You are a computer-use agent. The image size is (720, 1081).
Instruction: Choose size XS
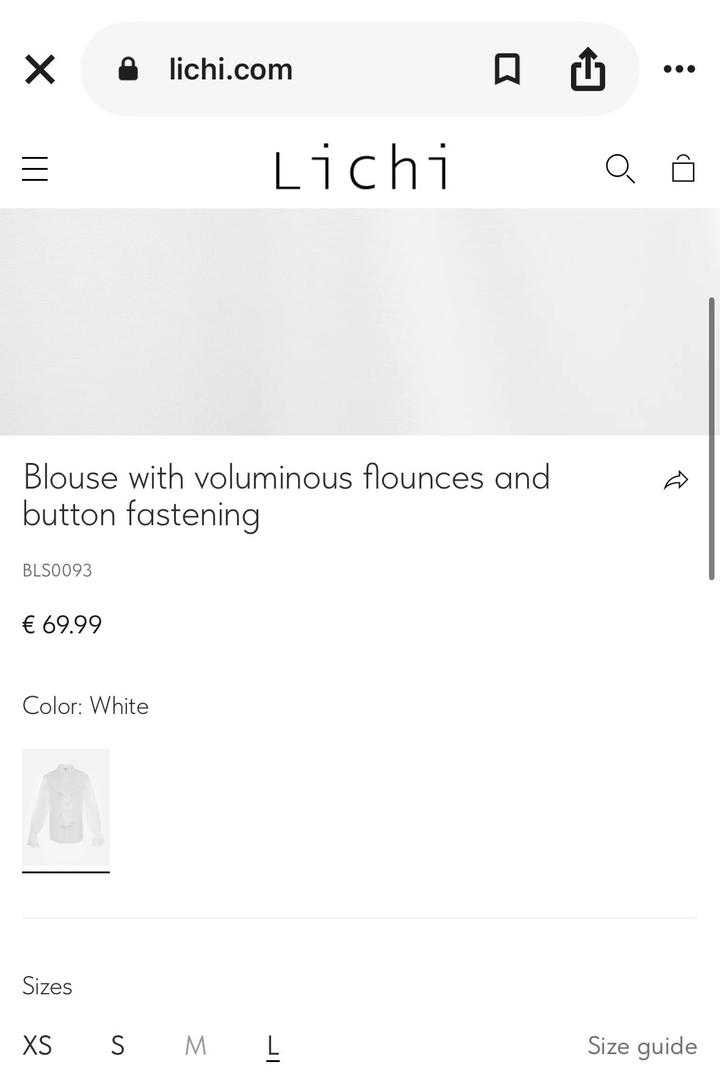37,1046
